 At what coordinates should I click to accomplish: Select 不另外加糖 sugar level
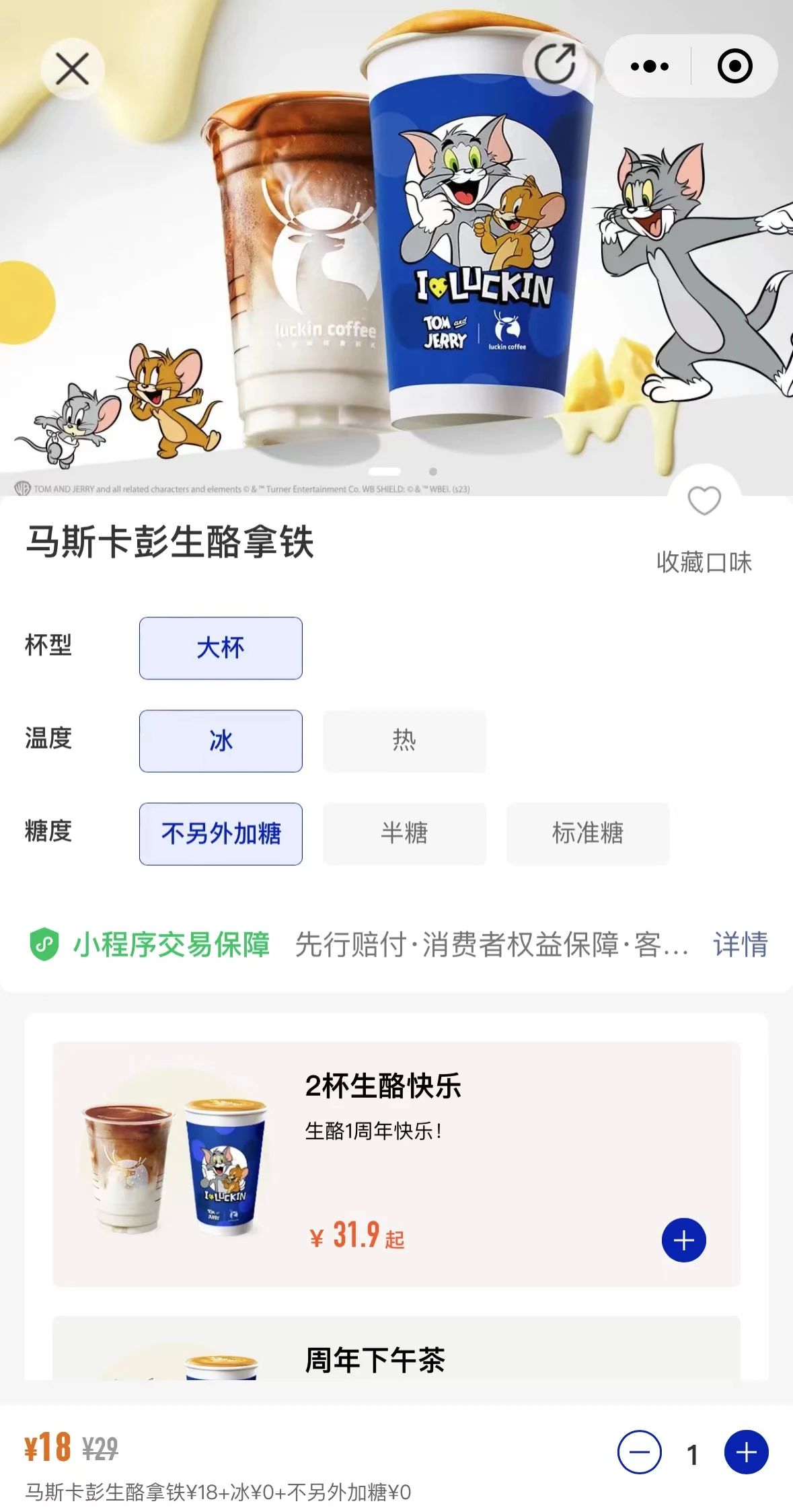click(x=221, y=834)
